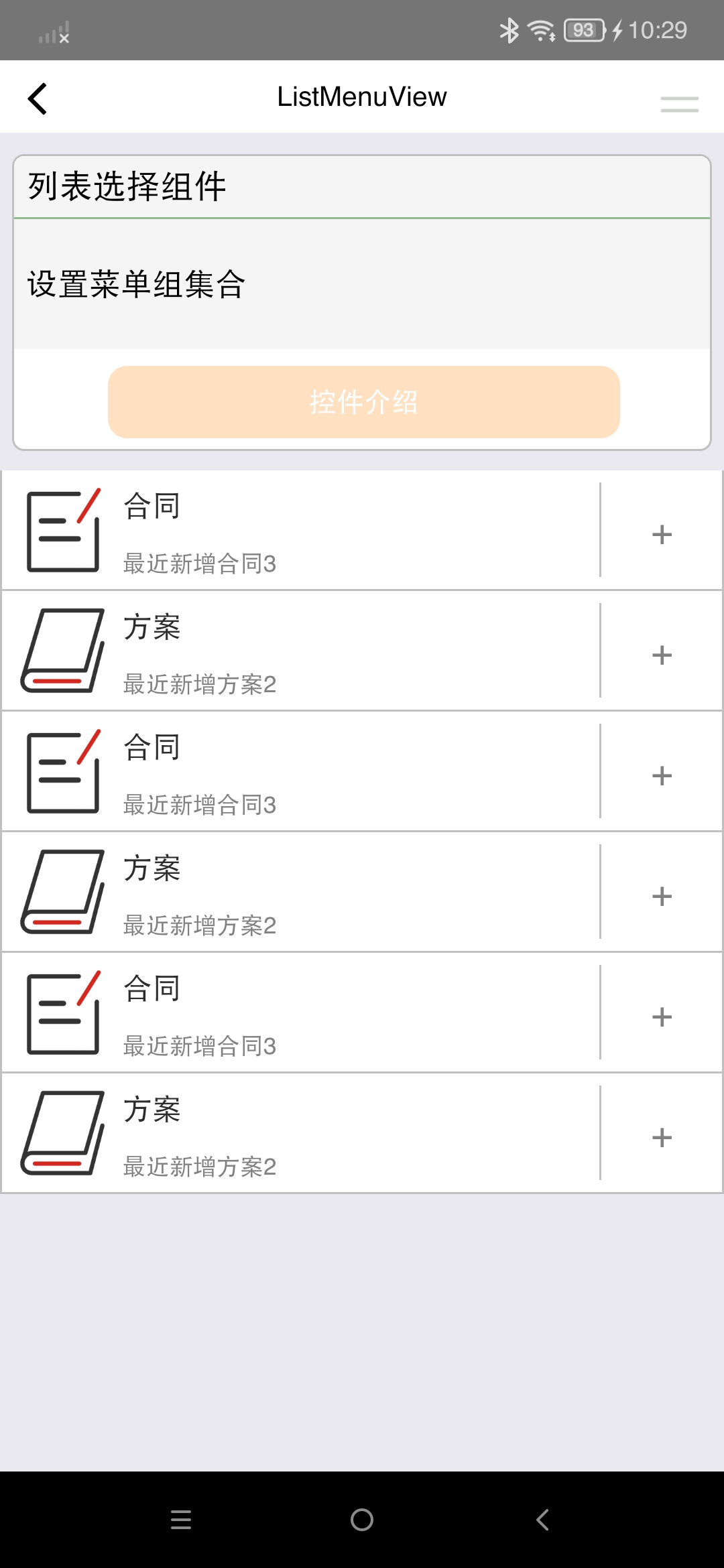Open the first 合同 row
This screenshot has width=724, height=1568.
click(x=300, y=530)
